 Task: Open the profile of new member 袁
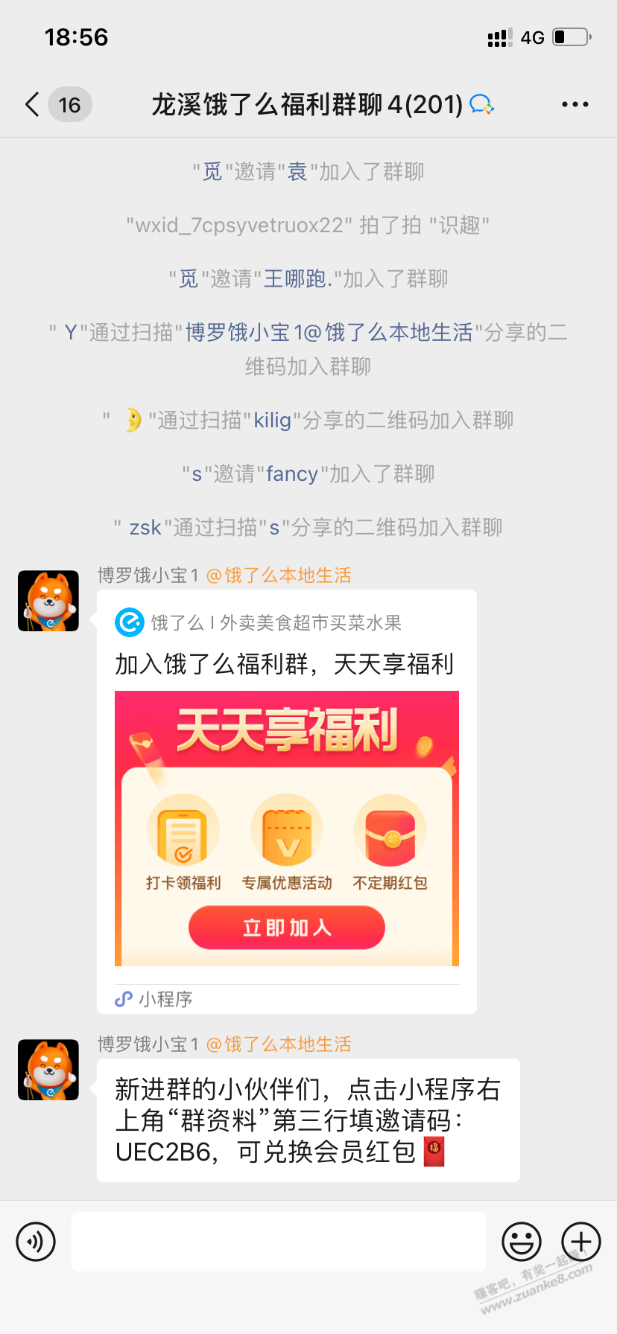point(297,172)
